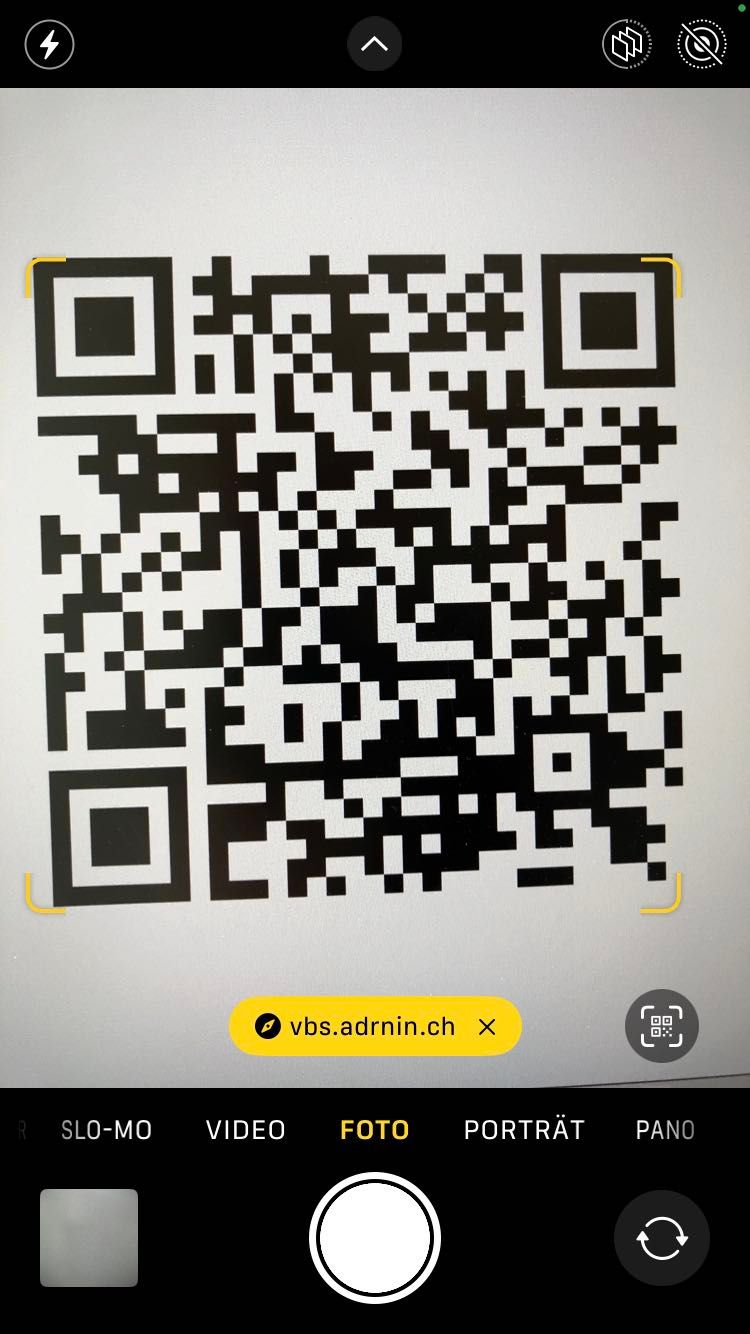Select the FOTO mode
Viewport: 750px width, 1334px height.
pos(374,1130)
